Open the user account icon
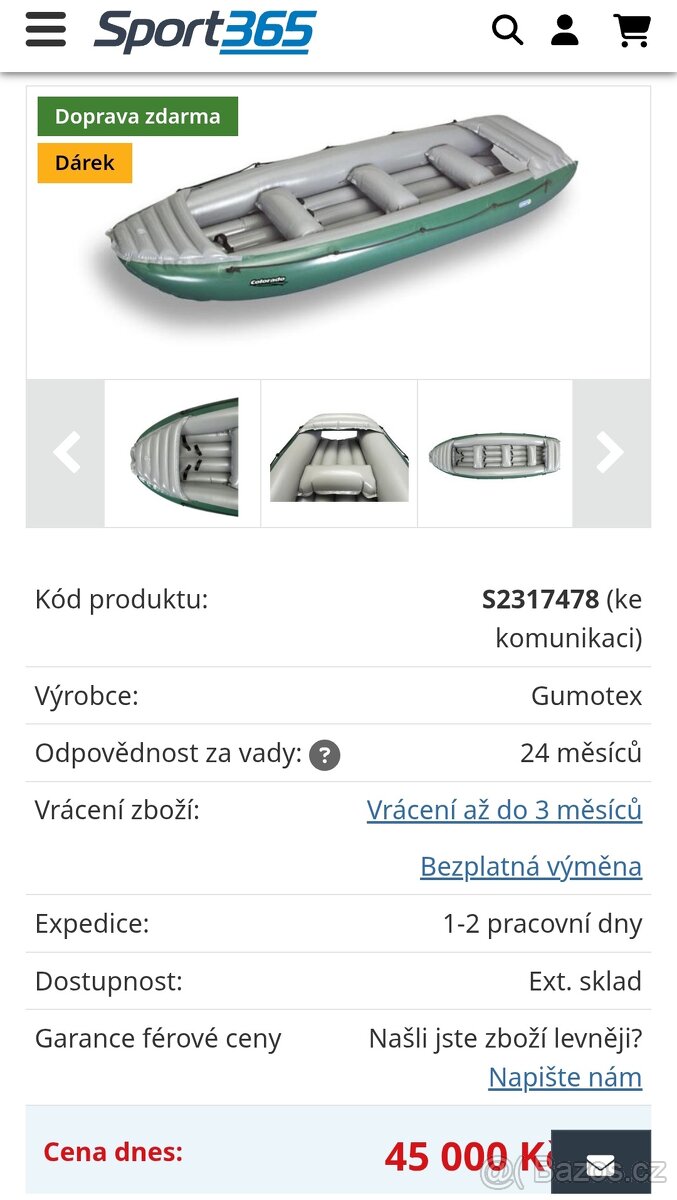The height and width of the screenshot is (1200, 677). [x=565, y=30]
